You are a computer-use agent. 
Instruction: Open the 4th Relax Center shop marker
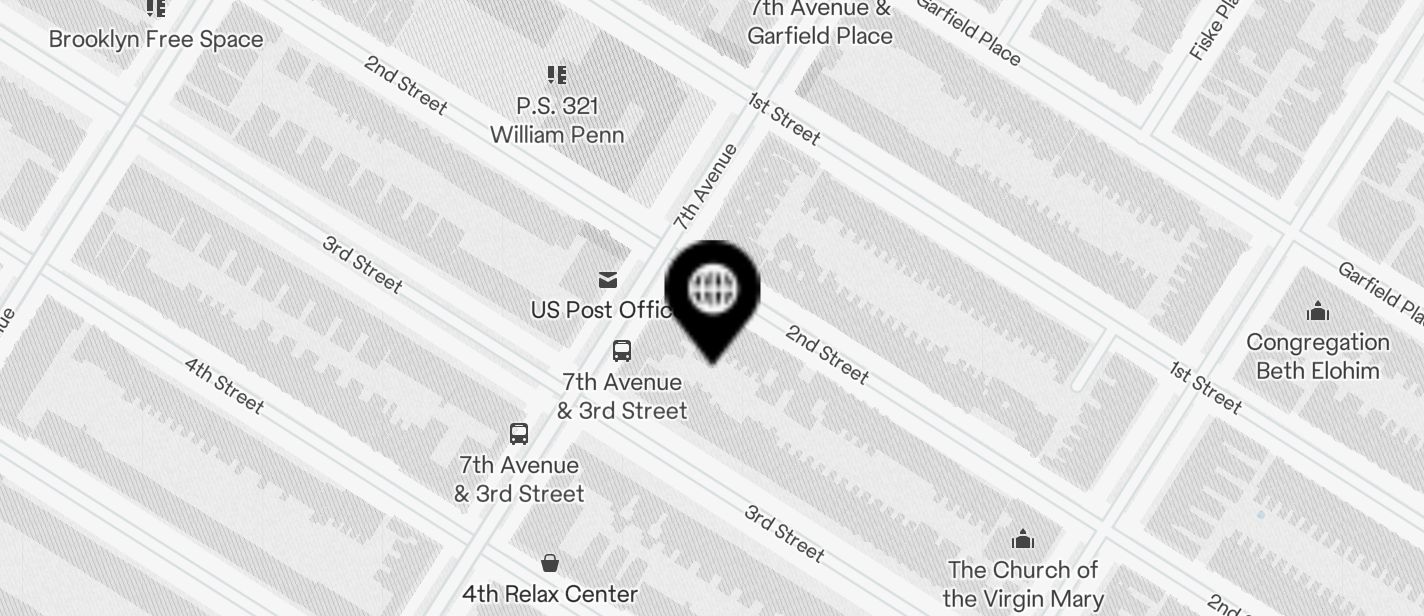(x=549, y=562)
